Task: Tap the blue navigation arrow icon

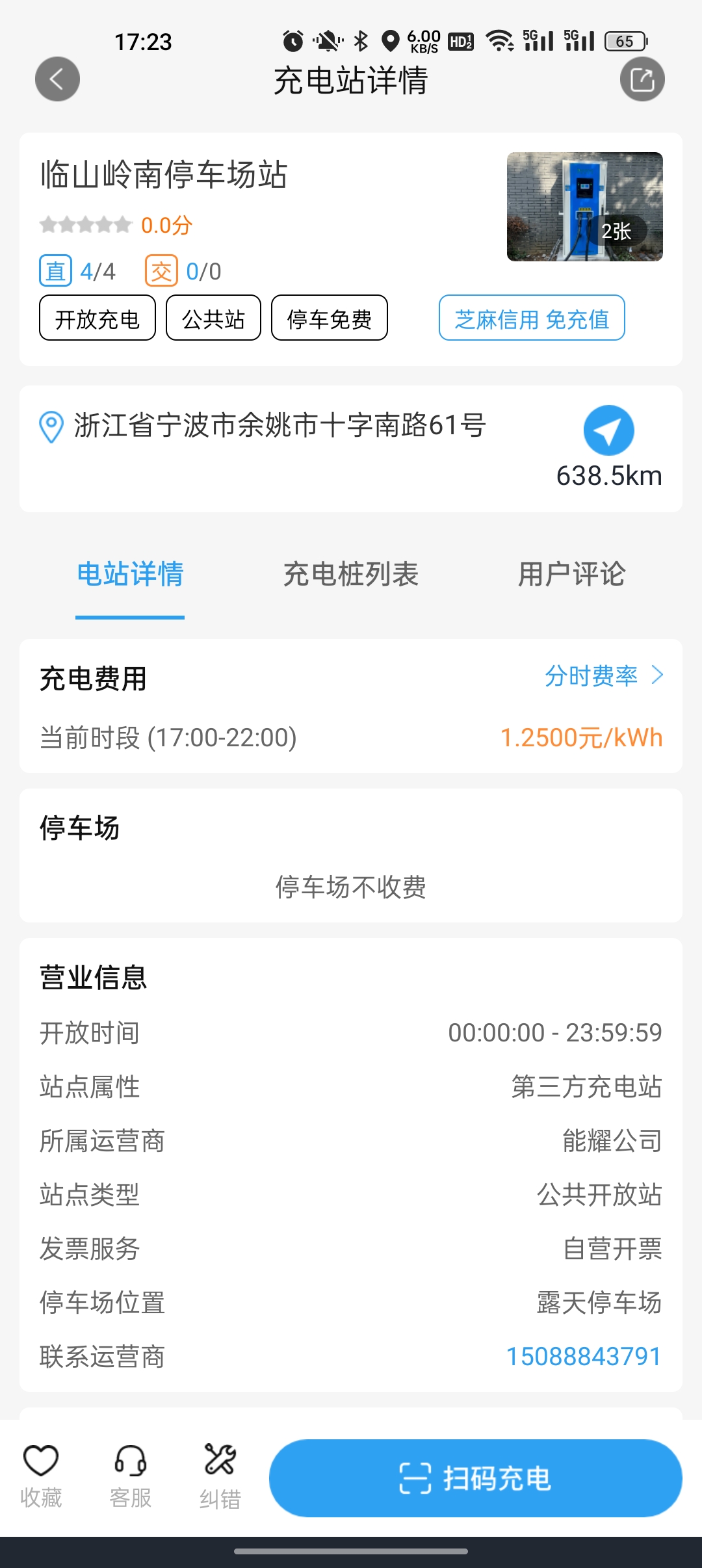Action: (607, 429)
